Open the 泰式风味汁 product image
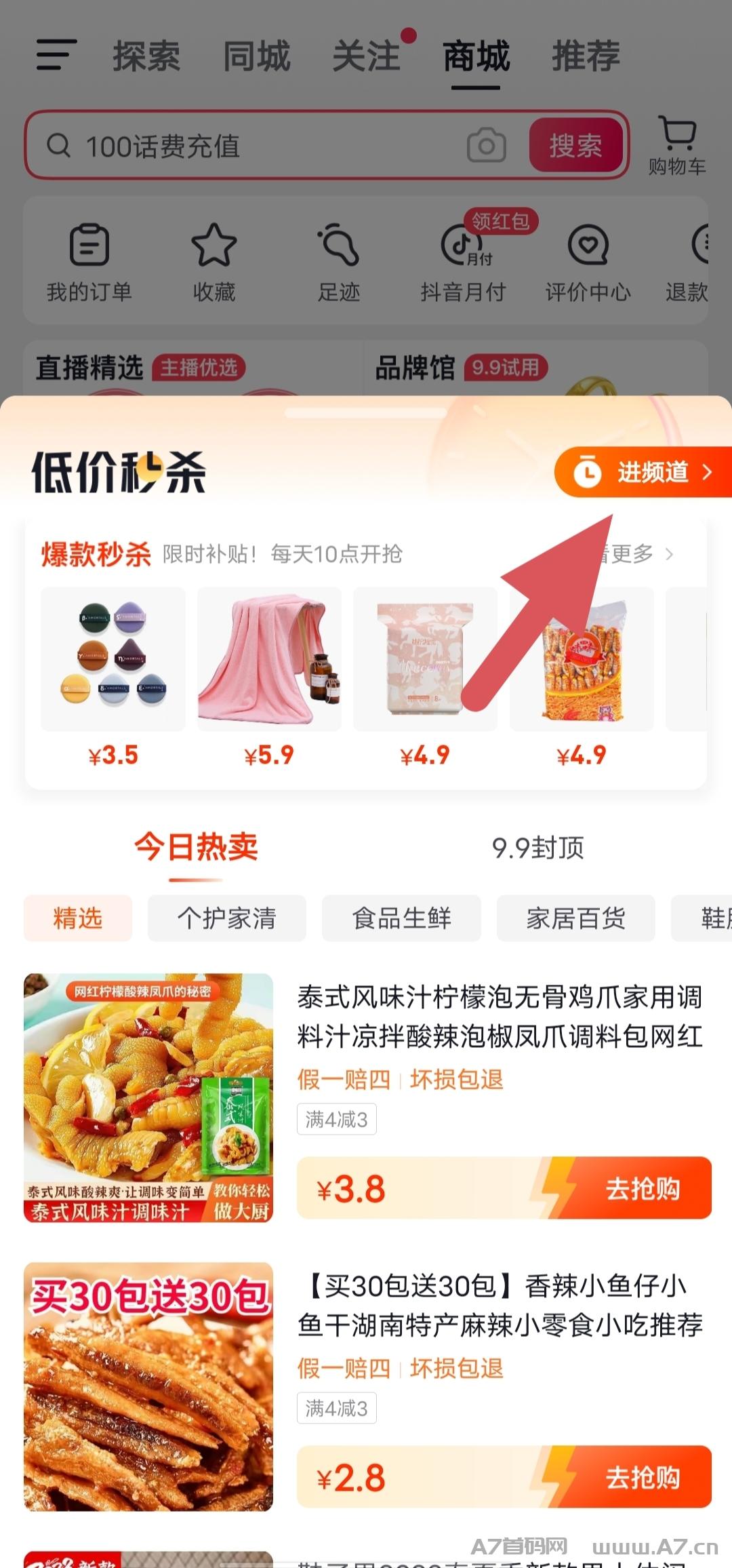The height and width of the screenshot is (1568, 732). click(148, 1098)
